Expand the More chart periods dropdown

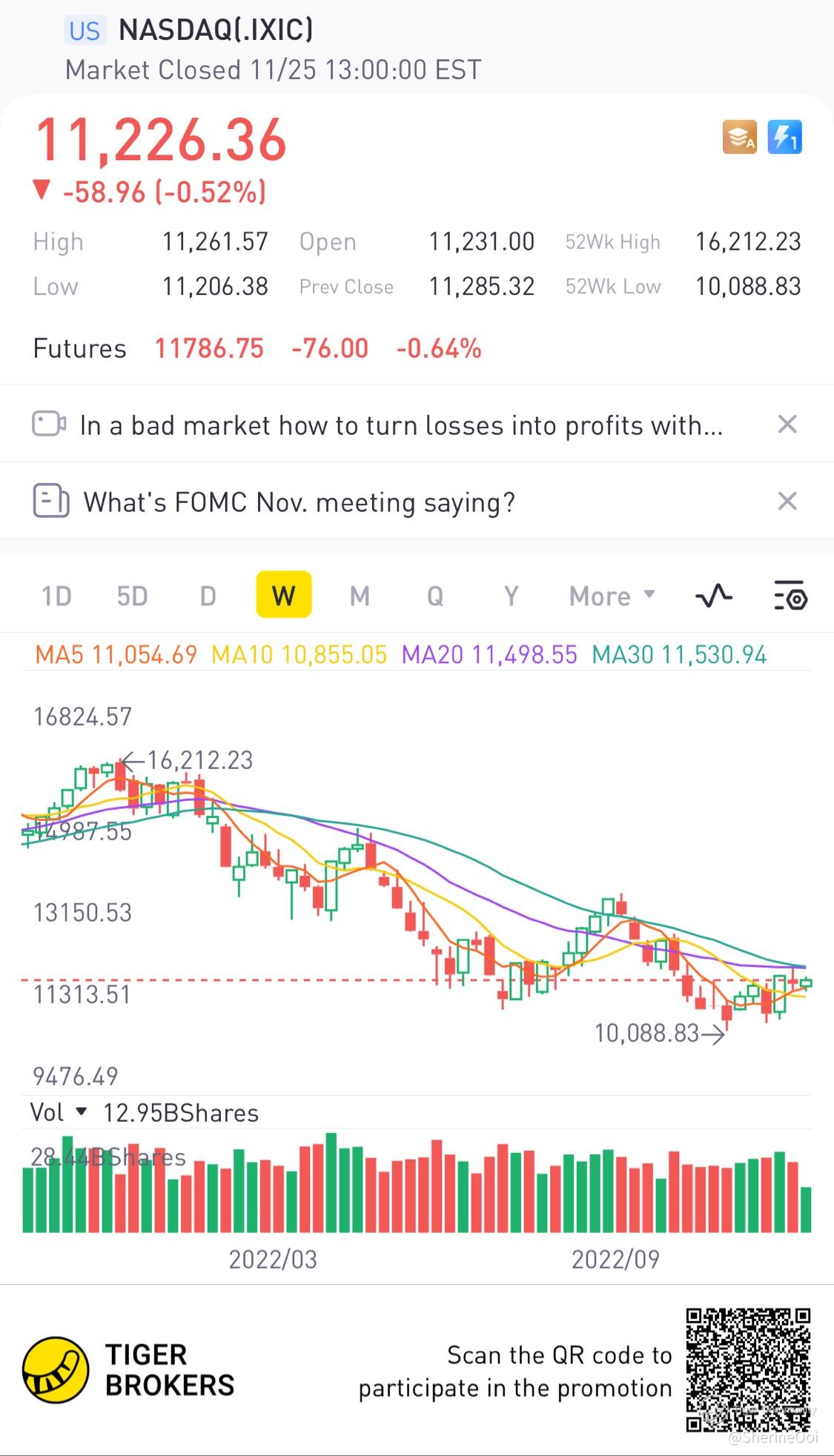[x=612, y=596]
